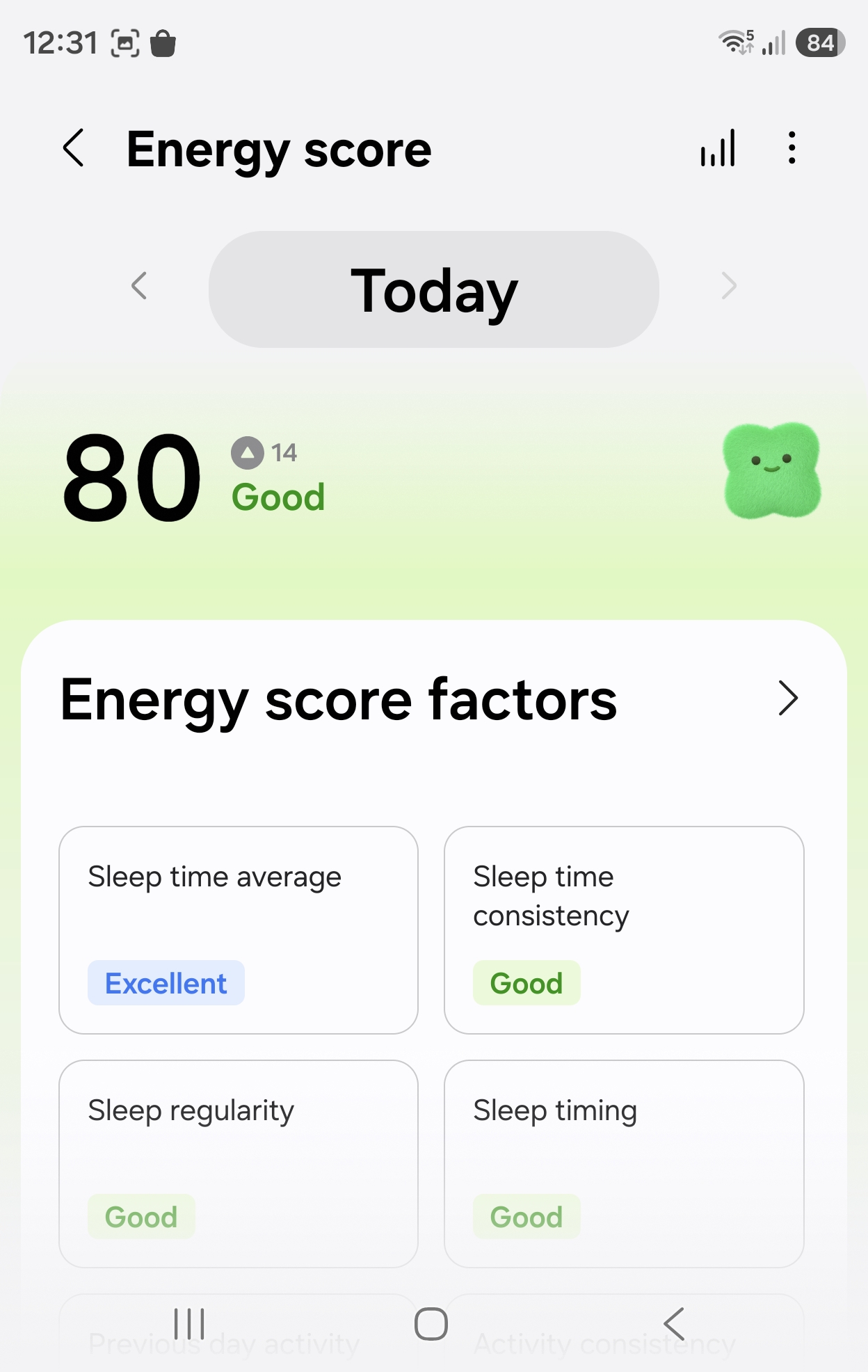This screenshot has width=868, height=1372.
Task: Go back from Energy score screen
Action: coord(74,148)
